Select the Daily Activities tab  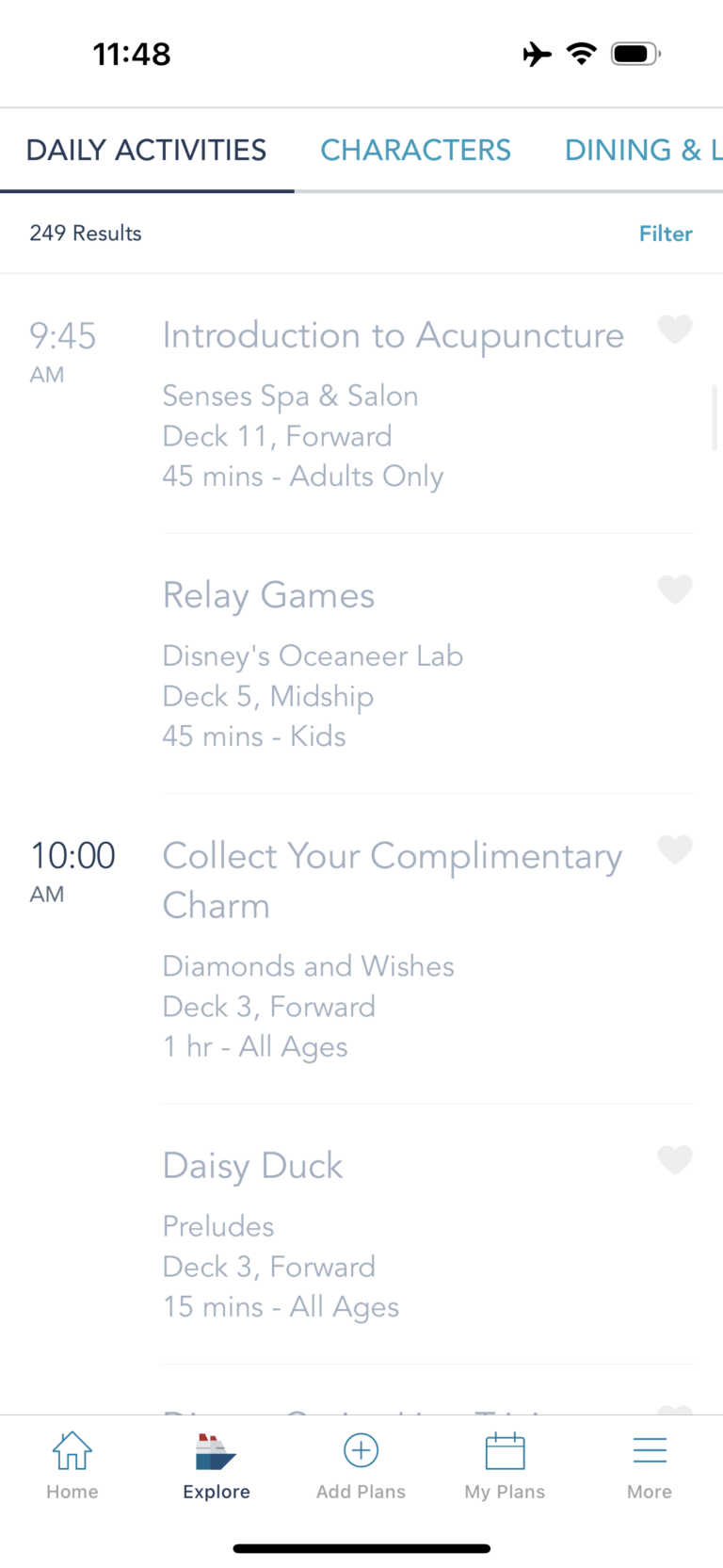[x=146, y=150]
